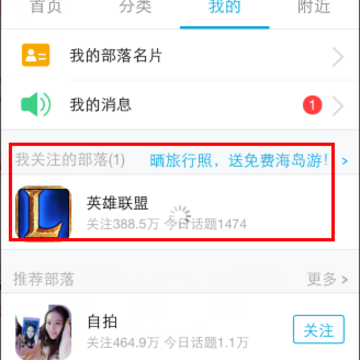This screenshot has height=360, width=360.
Task: Open the 自拍 tribe row
Action: [180, 328]
